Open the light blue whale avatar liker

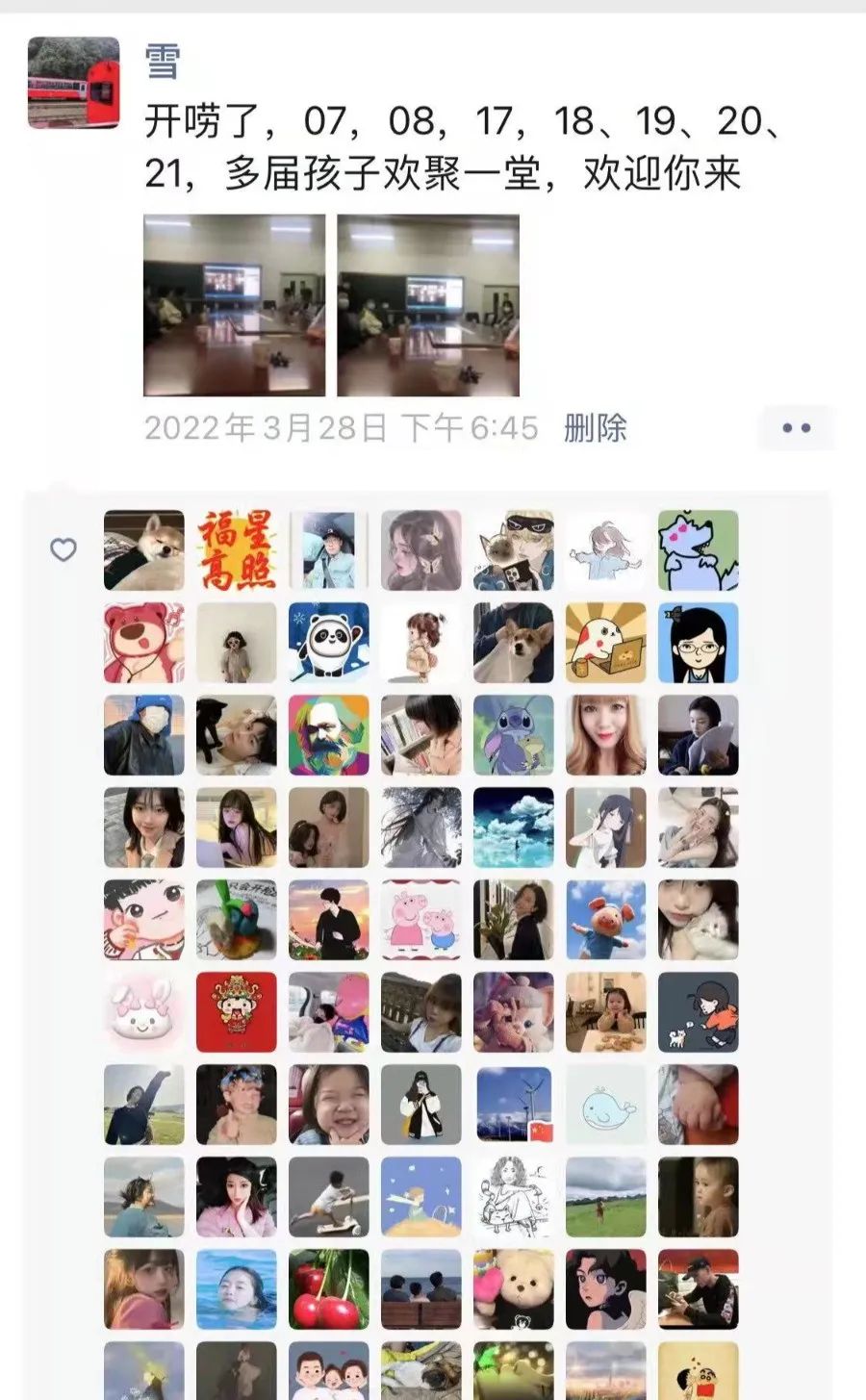[x=606, y=1105]
